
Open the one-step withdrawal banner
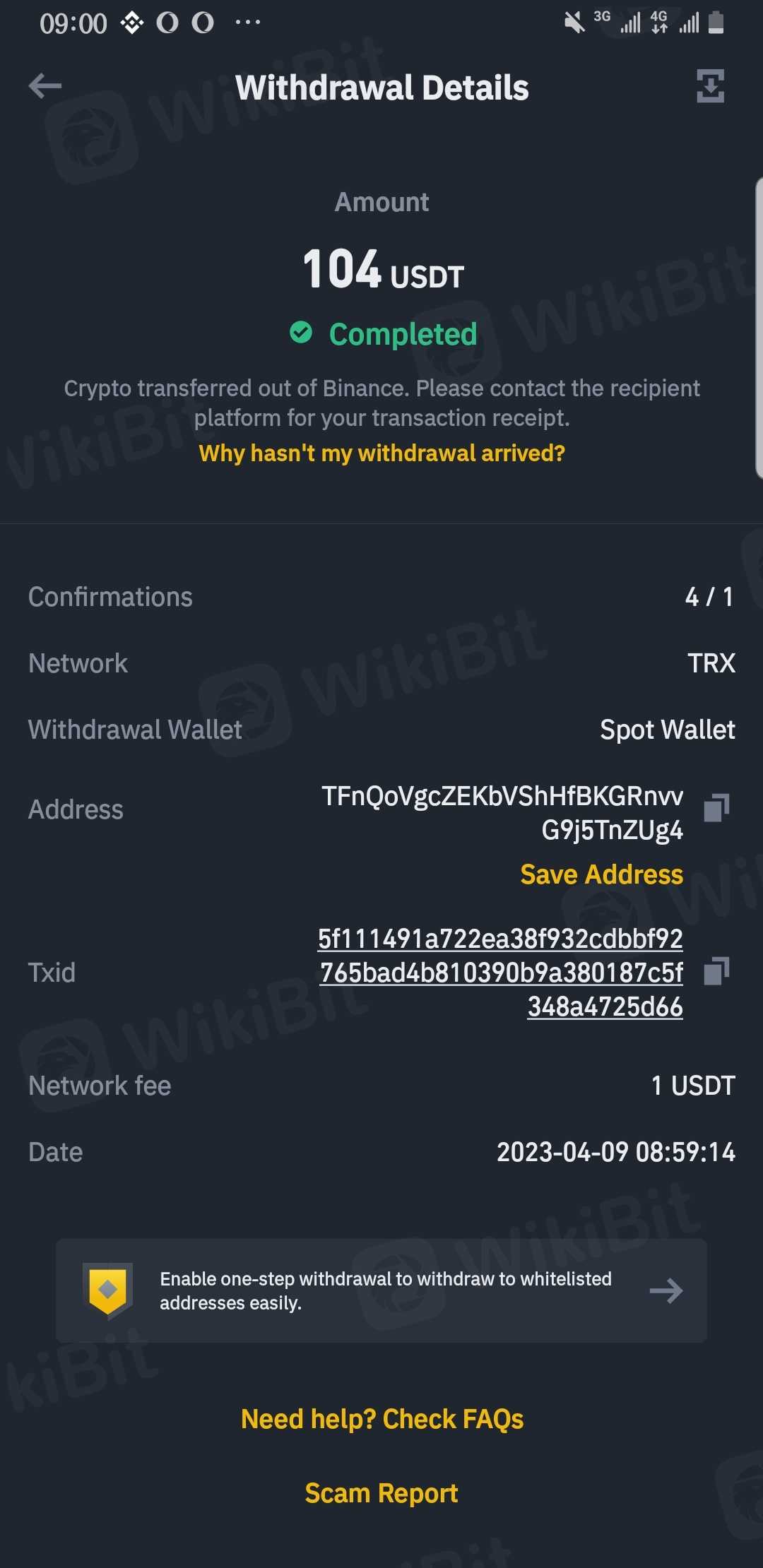(x=381, y=1290)
